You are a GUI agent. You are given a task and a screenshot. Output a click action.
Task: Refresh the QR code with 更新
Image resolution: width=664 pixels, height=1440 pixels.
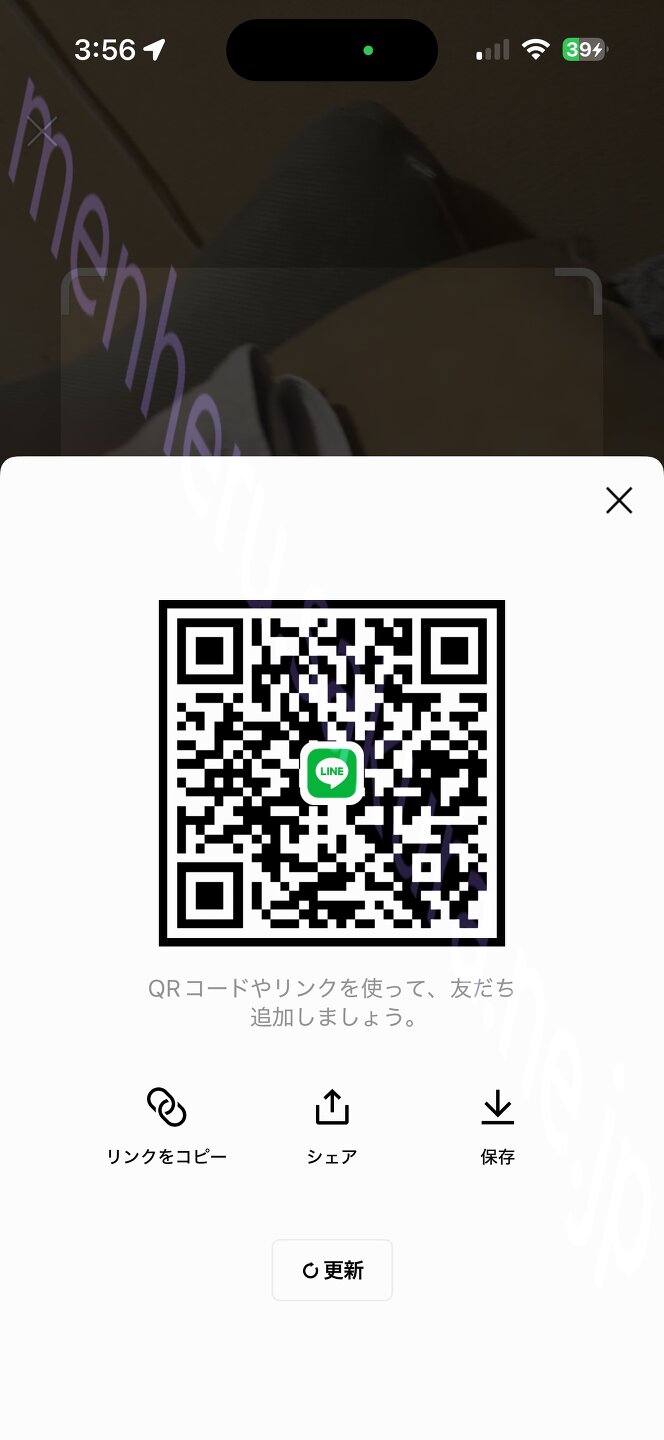[x=332, y=1270]
